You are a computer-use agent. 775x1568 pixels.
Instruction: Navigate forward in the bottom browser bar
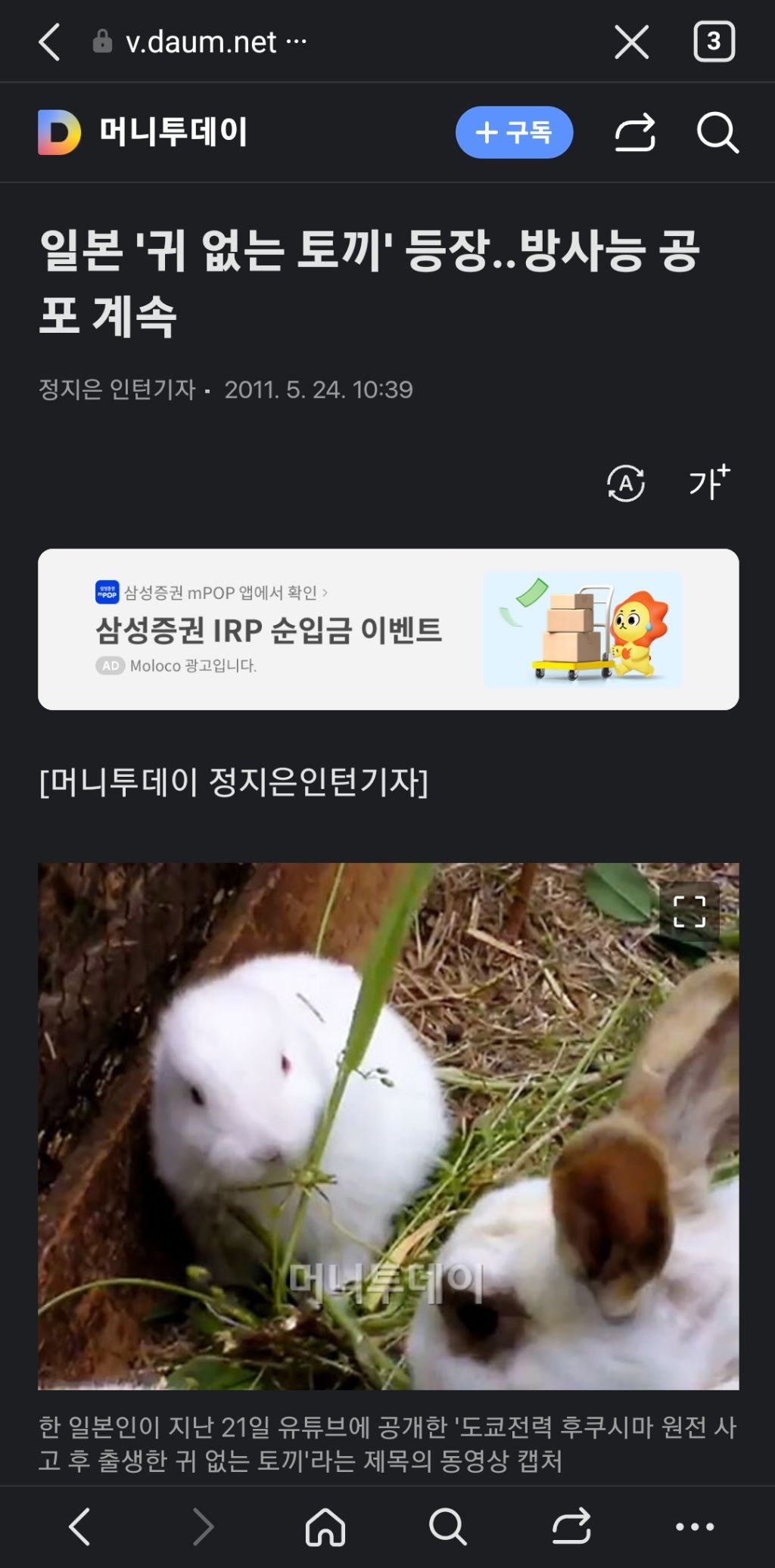(x=203, y=1526)
